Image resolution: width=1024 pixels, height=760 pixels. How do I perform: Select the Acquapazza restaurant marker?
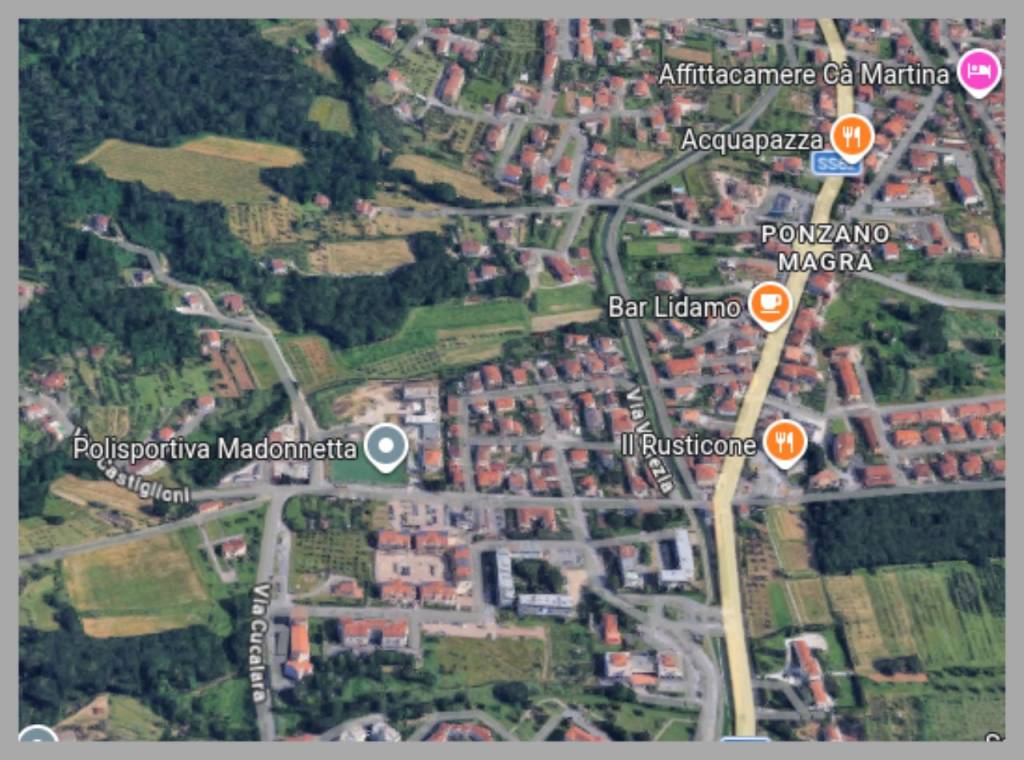tap(851, 136)
